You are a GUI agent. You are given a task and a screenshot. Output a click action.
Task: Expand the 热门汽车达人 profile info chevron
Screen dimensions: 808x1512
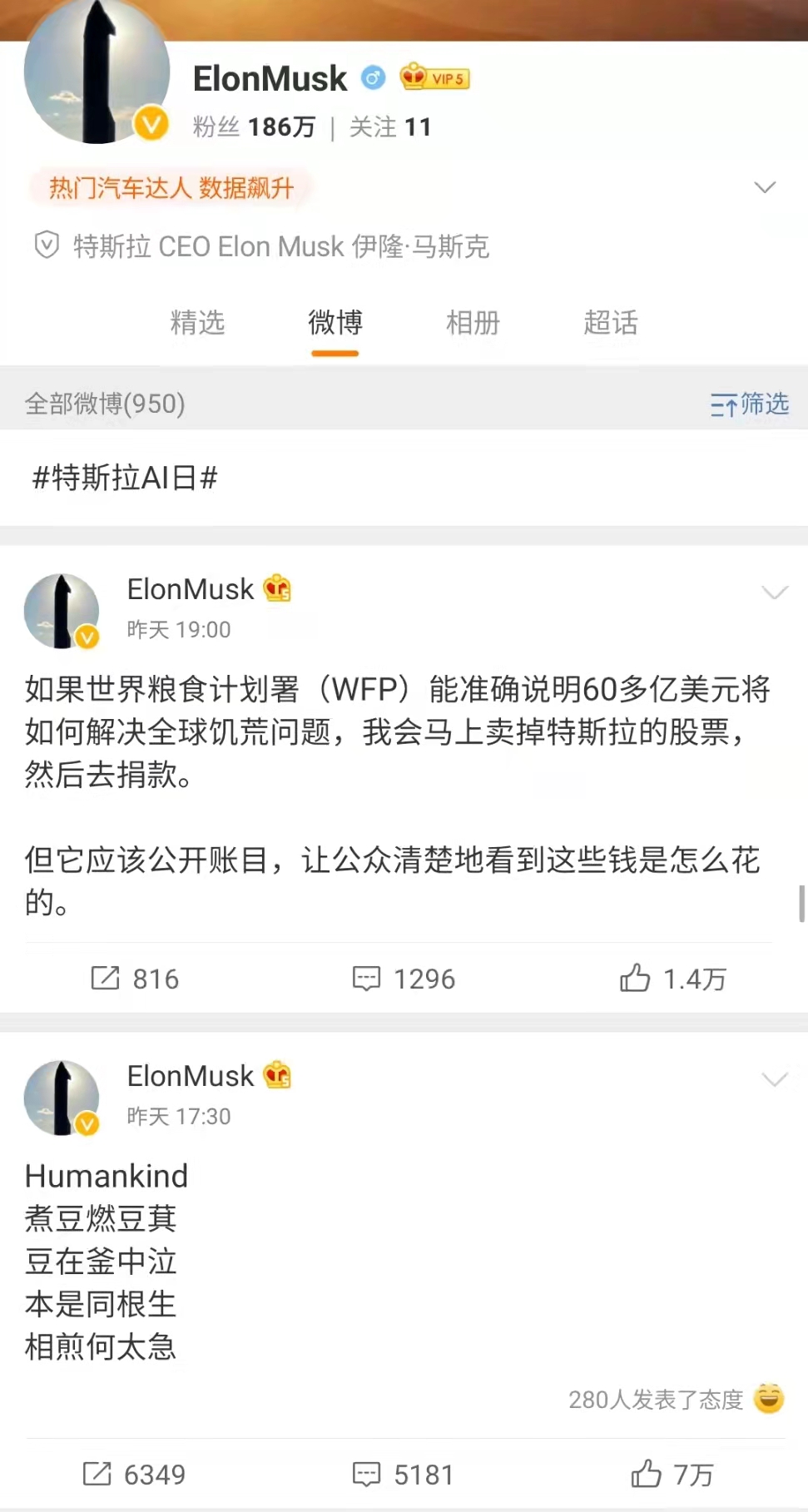point(764,187)
